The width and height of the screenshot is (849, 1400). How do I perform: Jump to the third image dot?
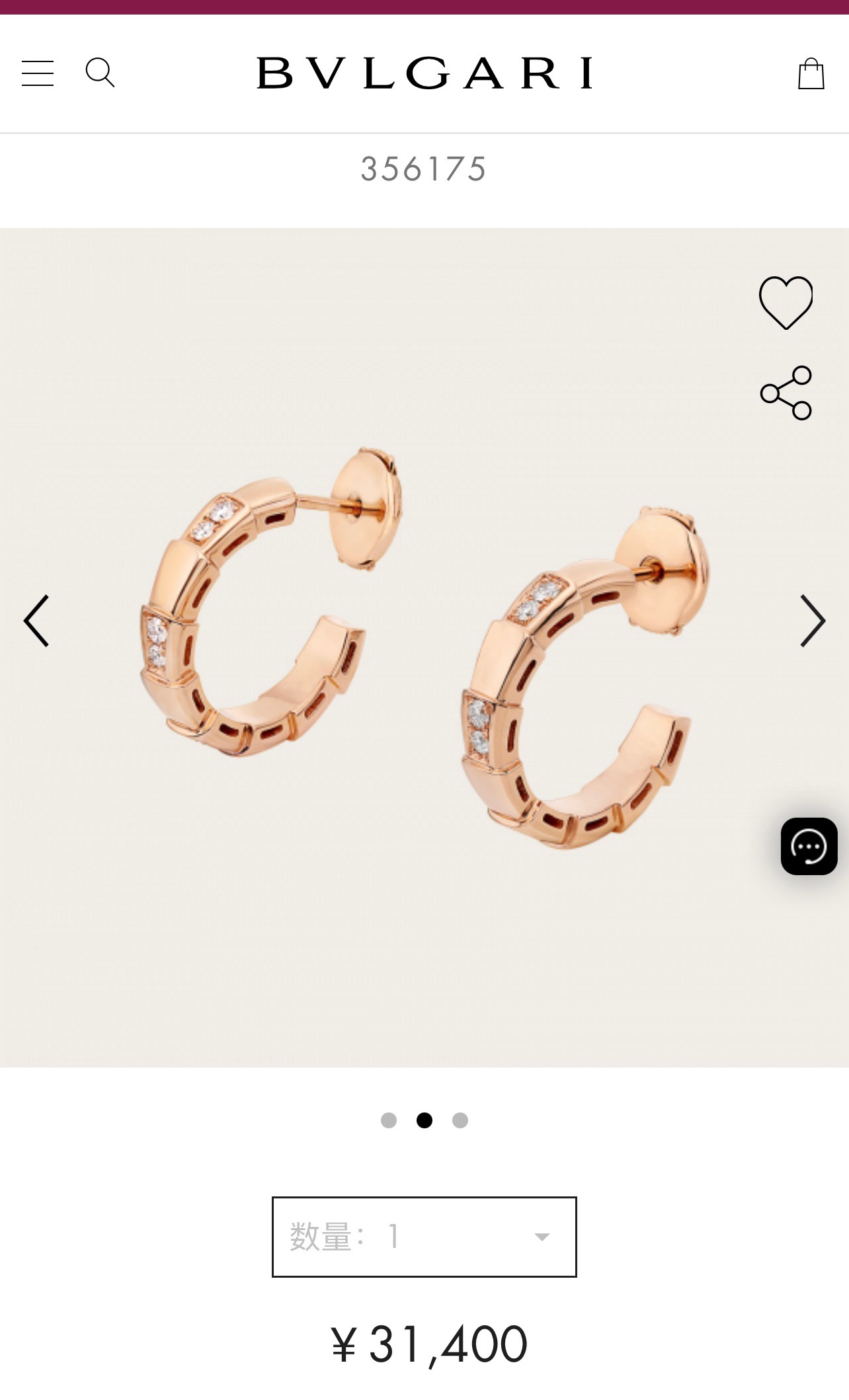(x=460, y=1120)
